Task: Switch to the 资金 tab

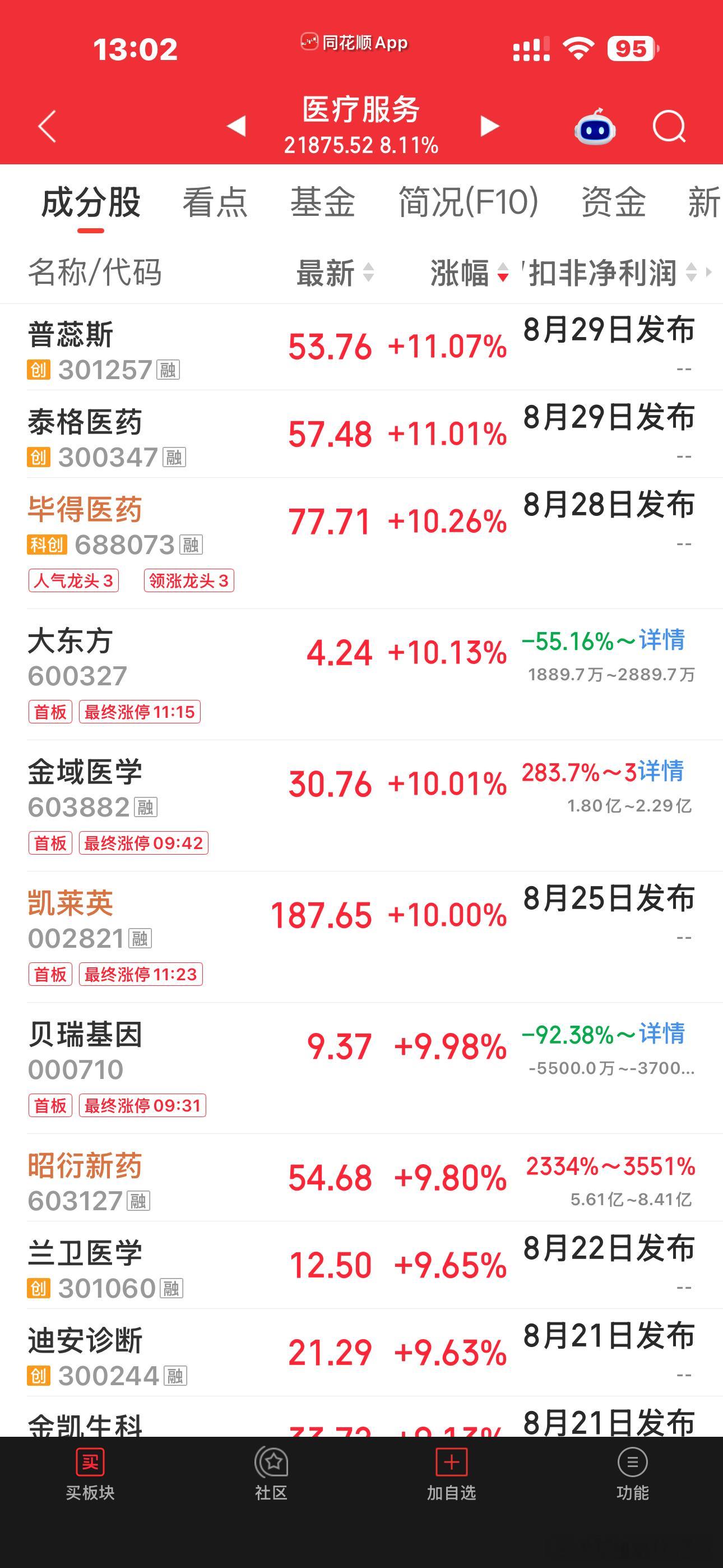Action: click(x=613, y=202)
